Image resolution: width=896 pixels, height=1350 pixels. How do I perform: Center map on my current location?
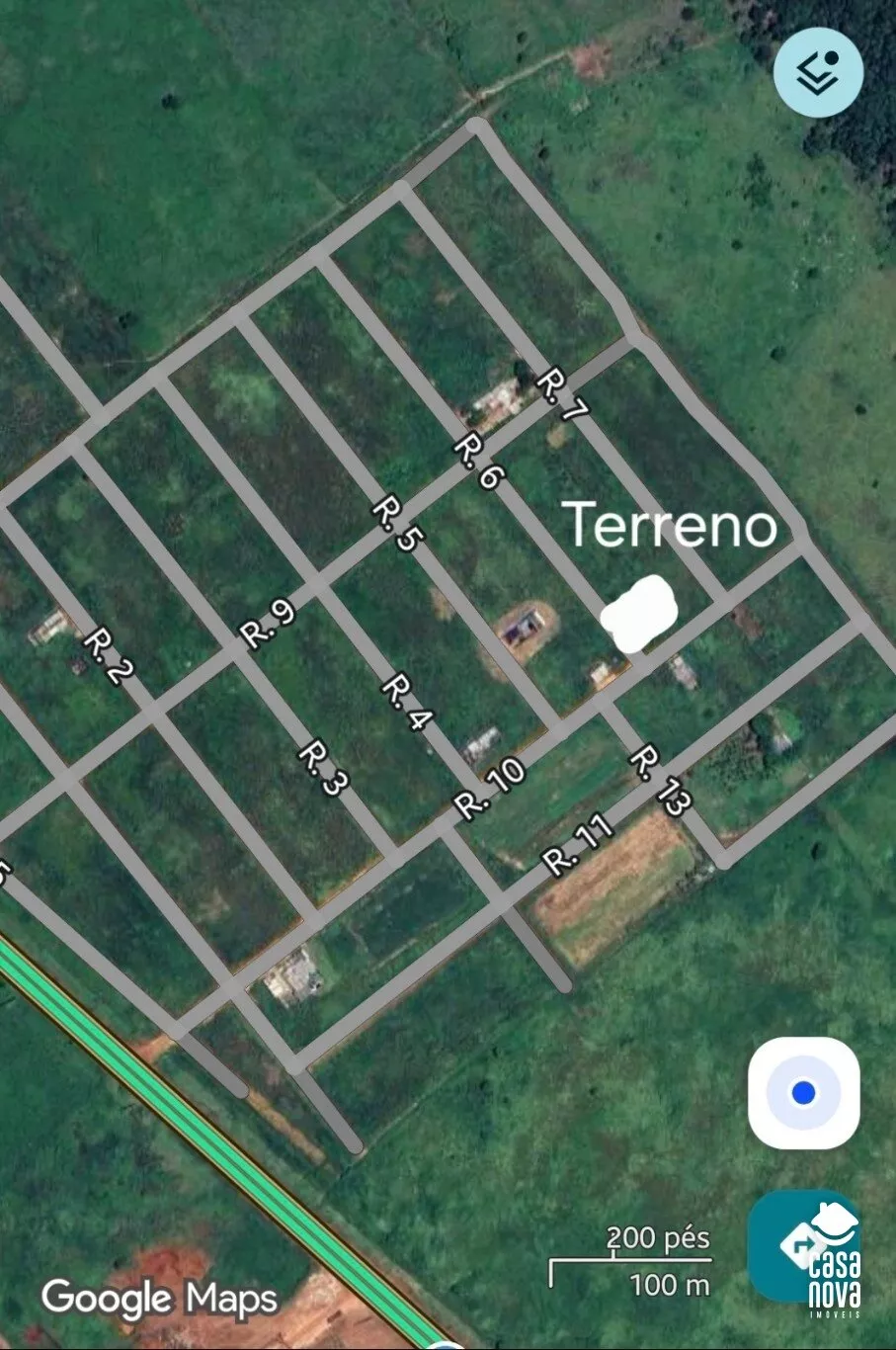pyautogui.click(x=803, y=1093)
